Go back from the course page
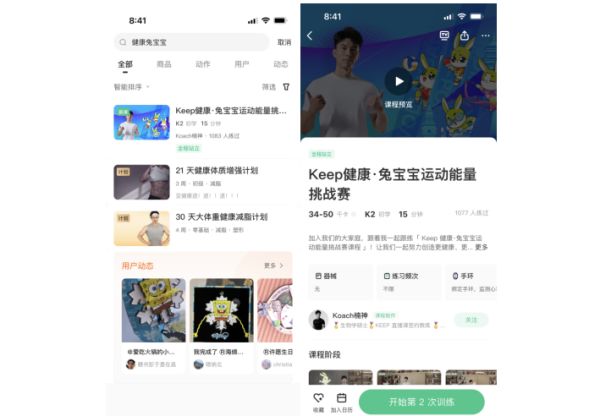 coord(309,35)
